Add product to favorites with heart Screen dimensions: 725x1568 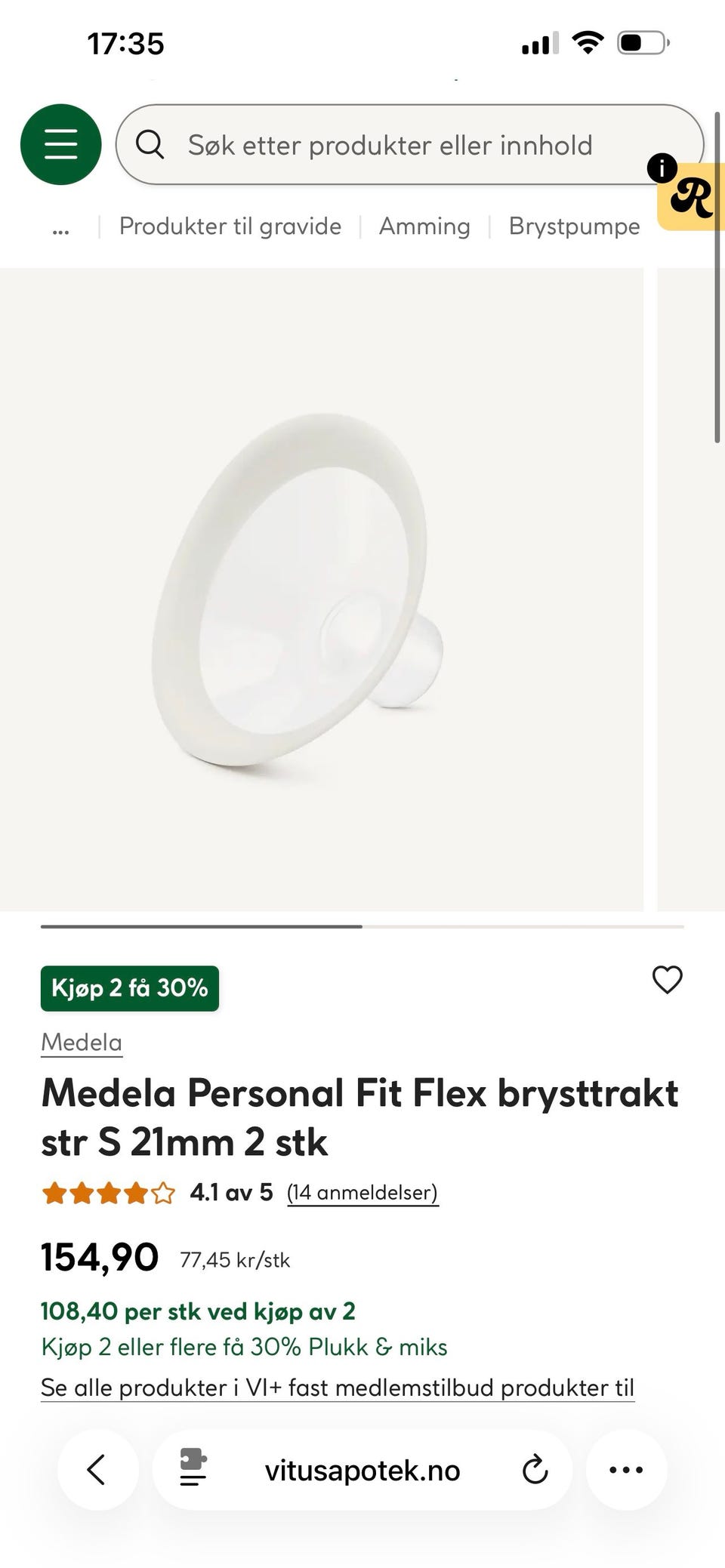[667, 980]
